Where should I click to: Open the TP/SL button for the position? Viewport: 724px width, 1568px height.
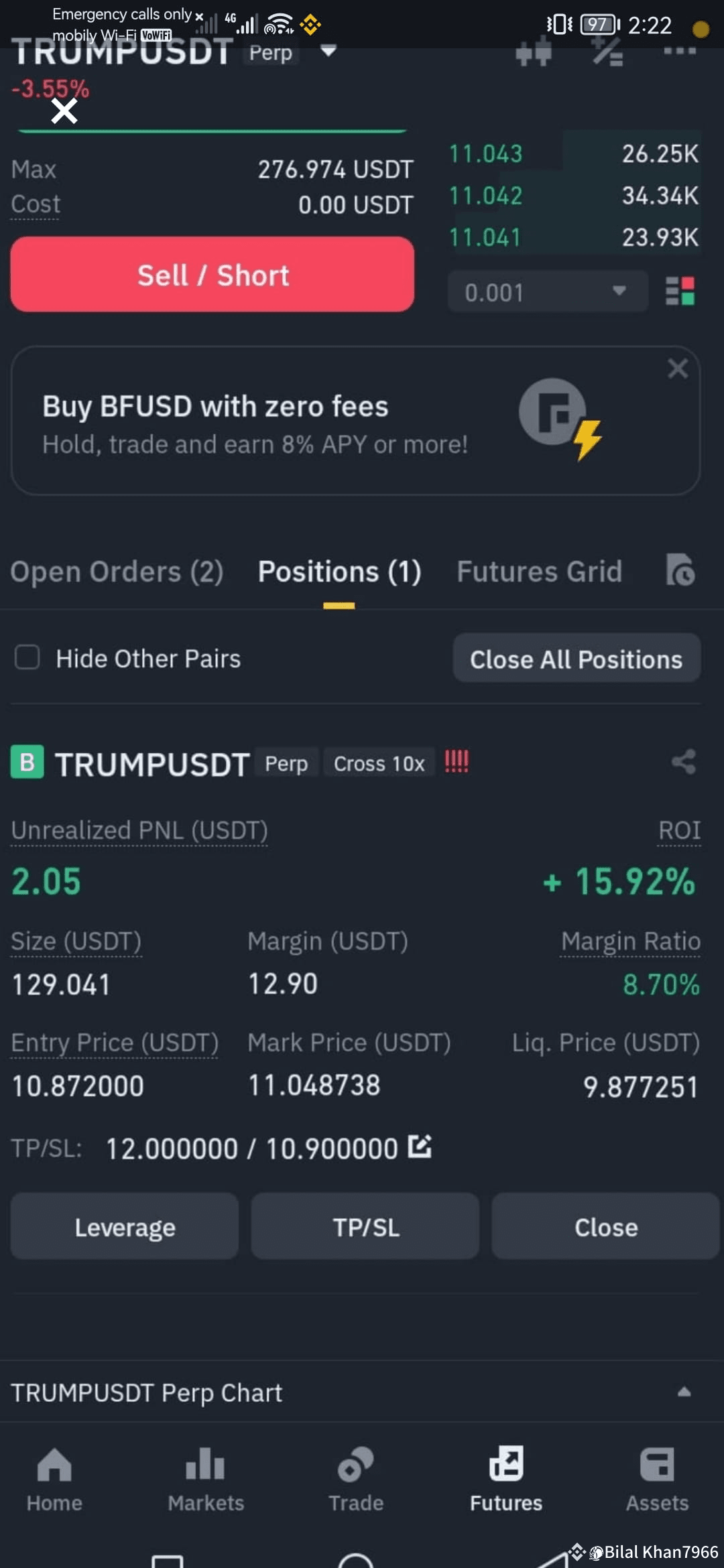pyautogui.click(x=365, y=1226)
